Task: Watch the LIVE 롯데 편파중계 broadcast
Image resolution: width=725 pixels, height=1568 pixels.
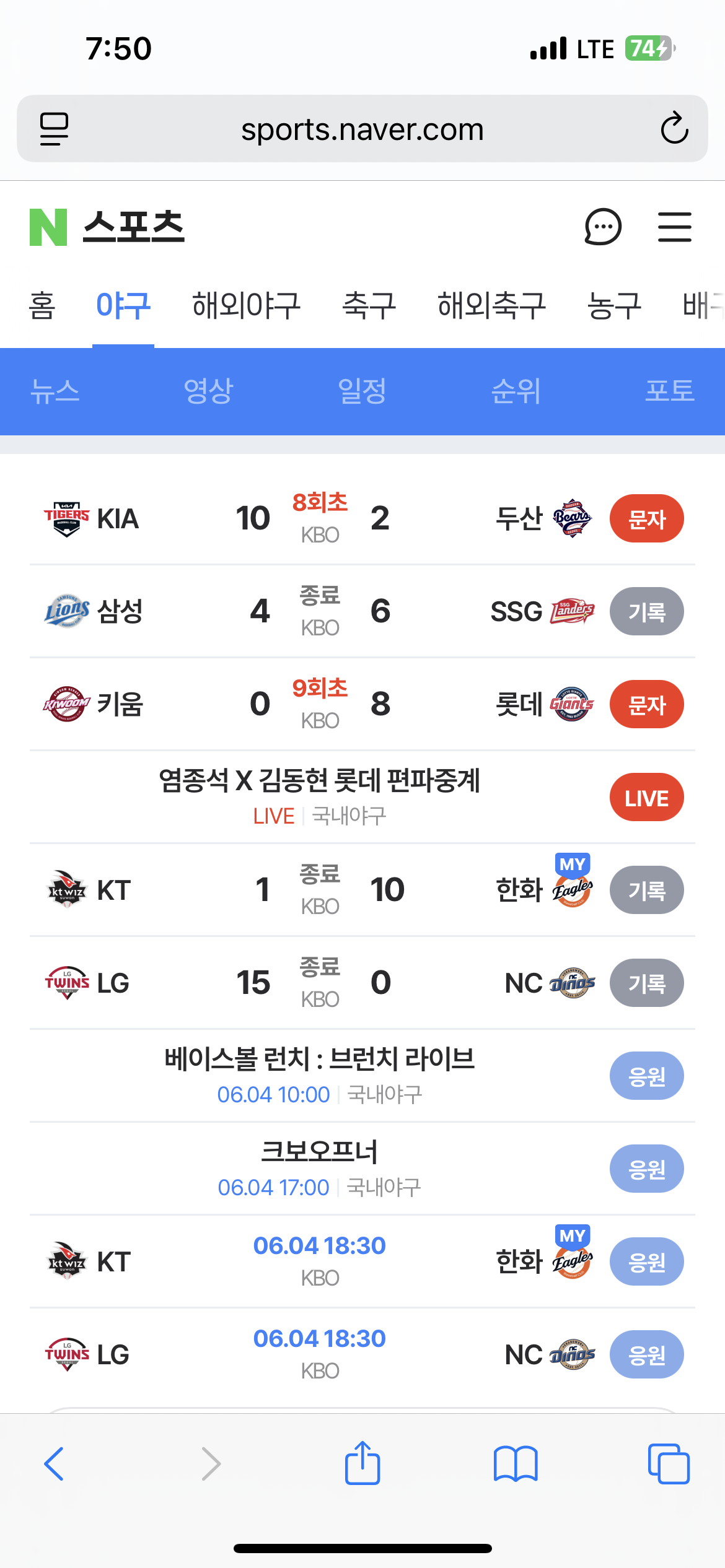Action: [x=647, y=797]
